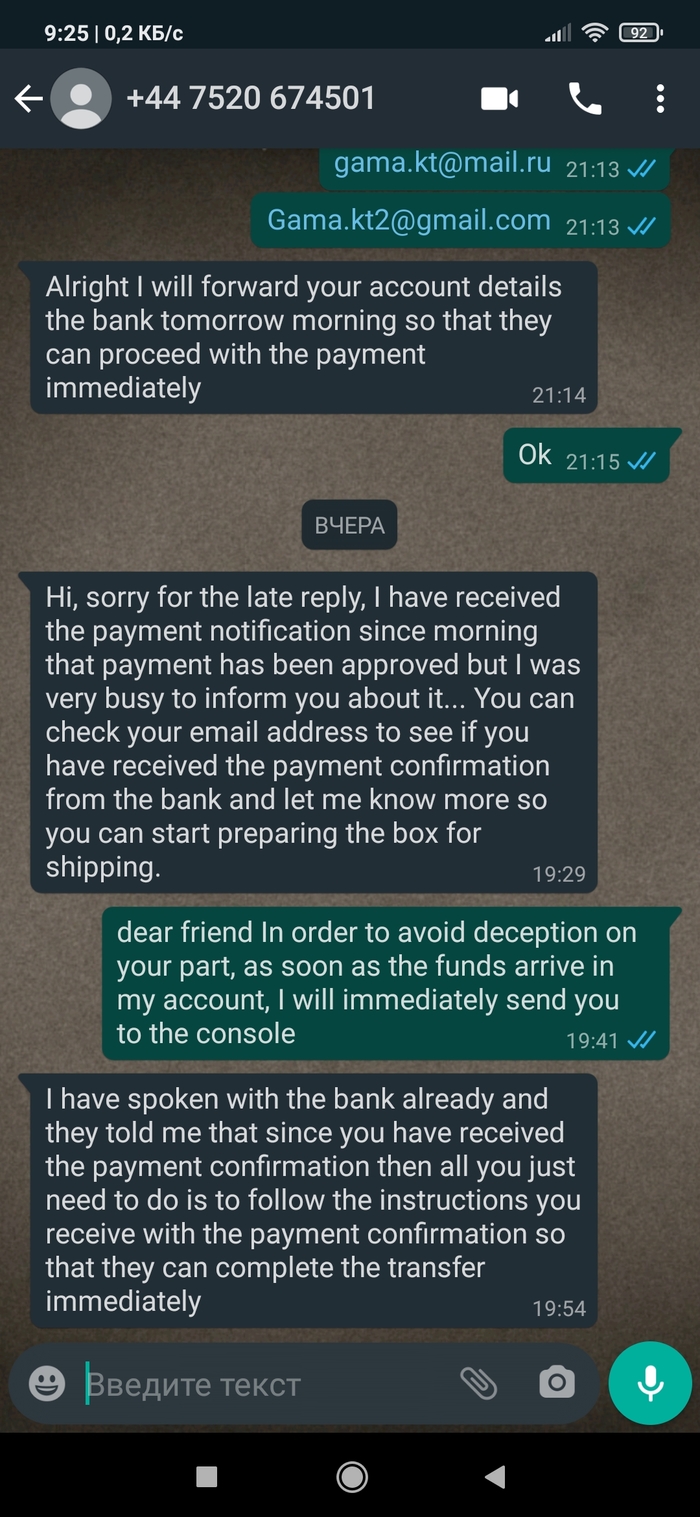The height and width of the screenshot is (1517, 700).
Task: Open the gama.kt@mail.ru email link
Action: 442,163
